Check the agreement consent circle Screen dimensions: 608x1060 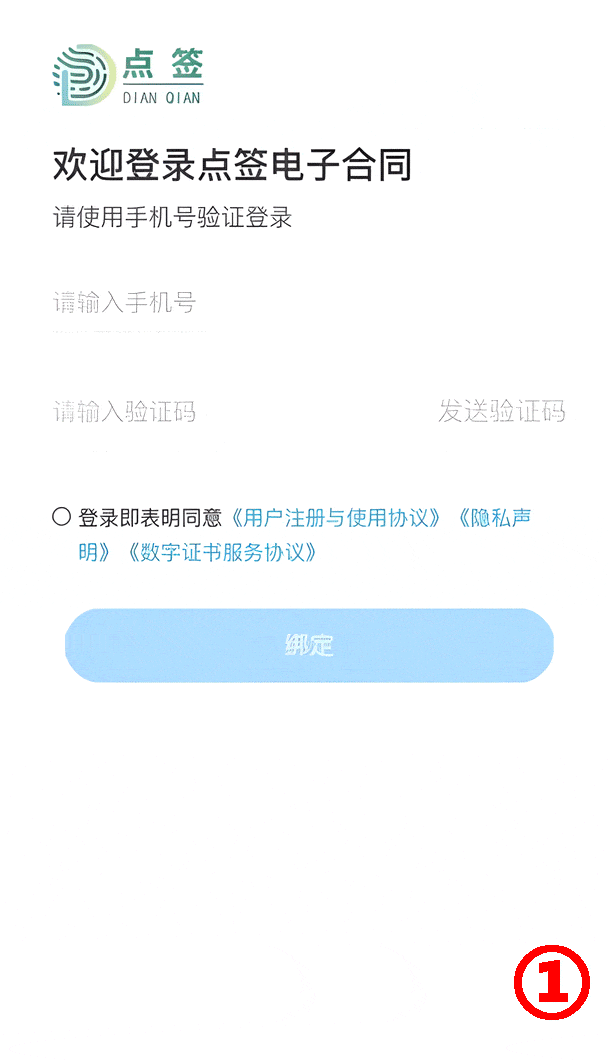[x=62, y=517]
